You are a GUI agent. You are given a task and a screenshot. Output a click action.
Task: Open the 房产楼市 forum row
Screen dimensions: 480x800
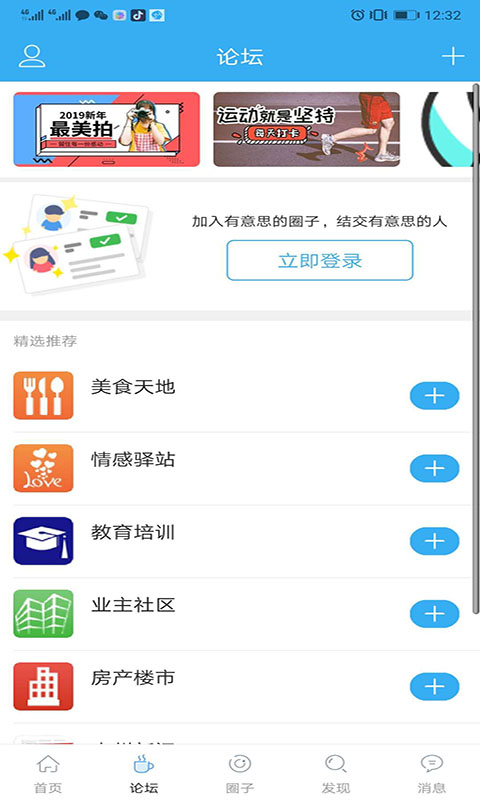[x=241, y=686]
